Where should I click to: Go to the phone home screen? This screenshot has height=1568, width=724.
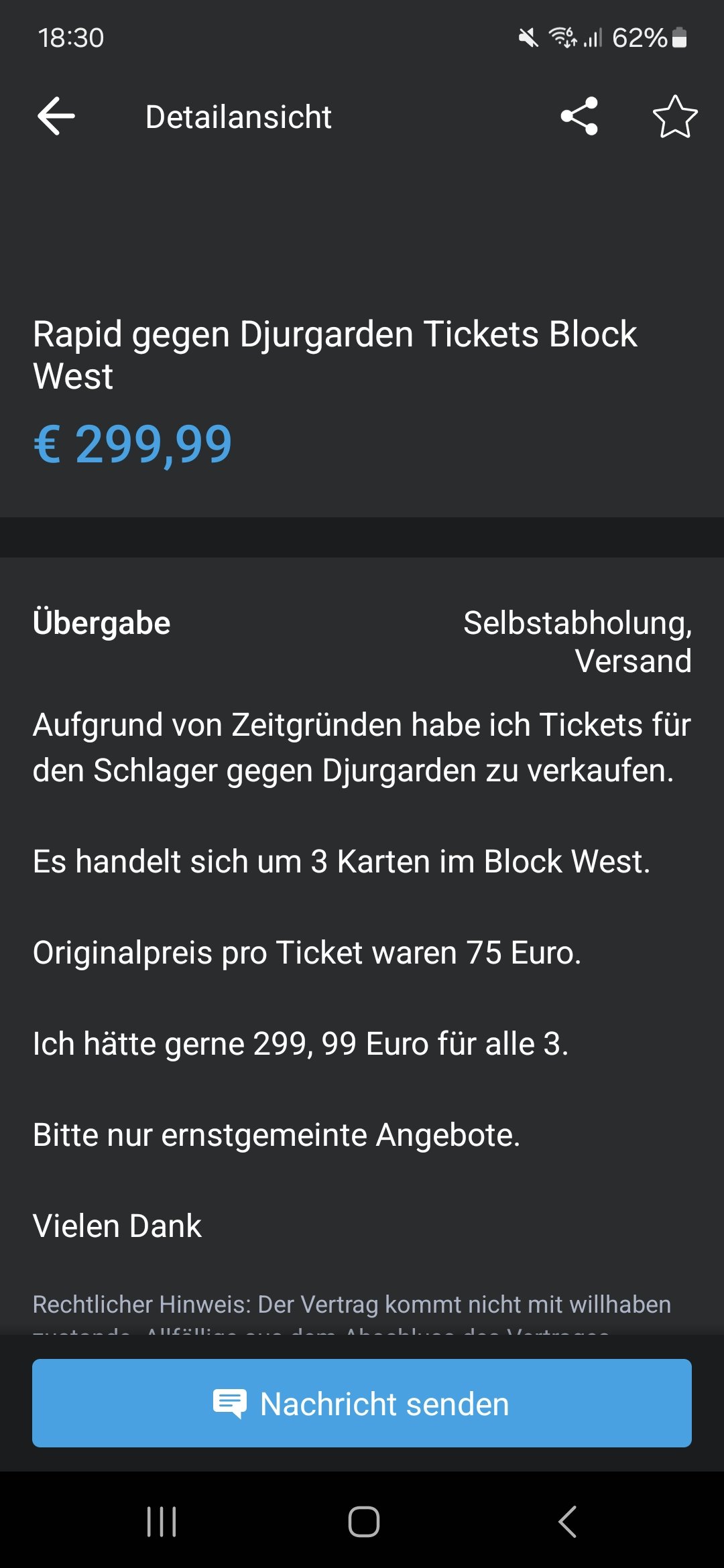coord(364,1522)
